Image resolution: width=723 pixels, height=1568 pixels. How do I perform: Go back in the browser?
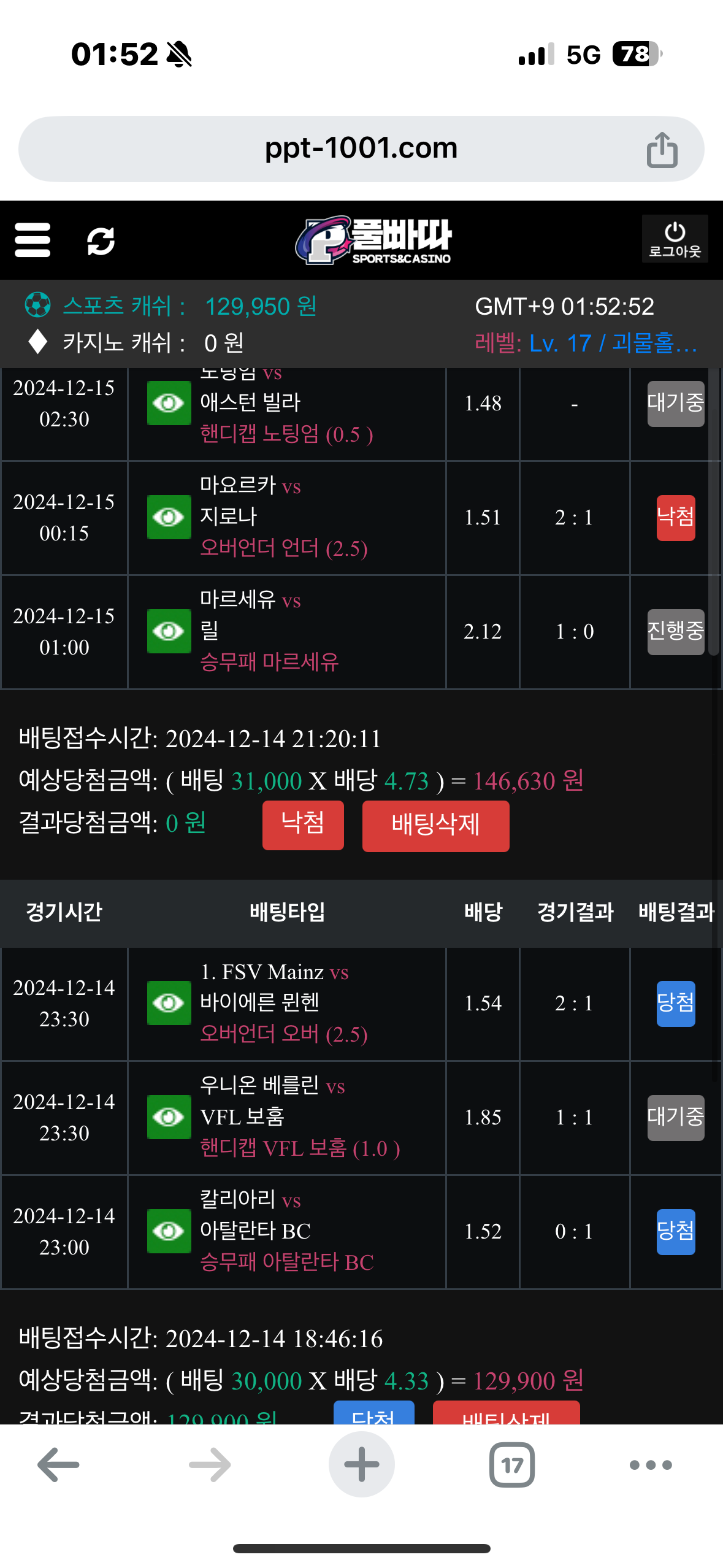click(58, 1465)
